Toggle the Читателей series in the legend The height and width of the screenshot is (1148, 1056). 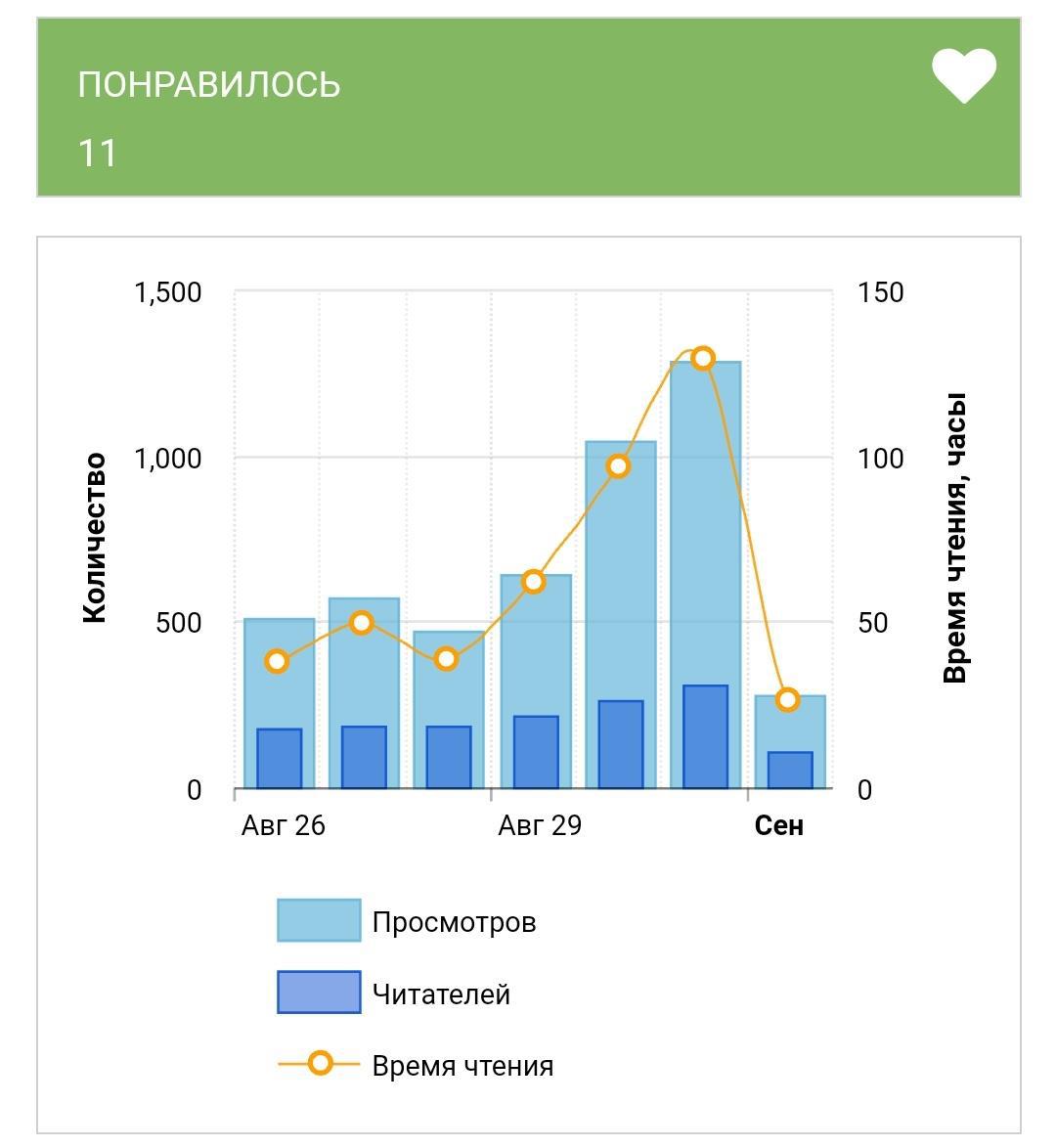tap(440, 993)
